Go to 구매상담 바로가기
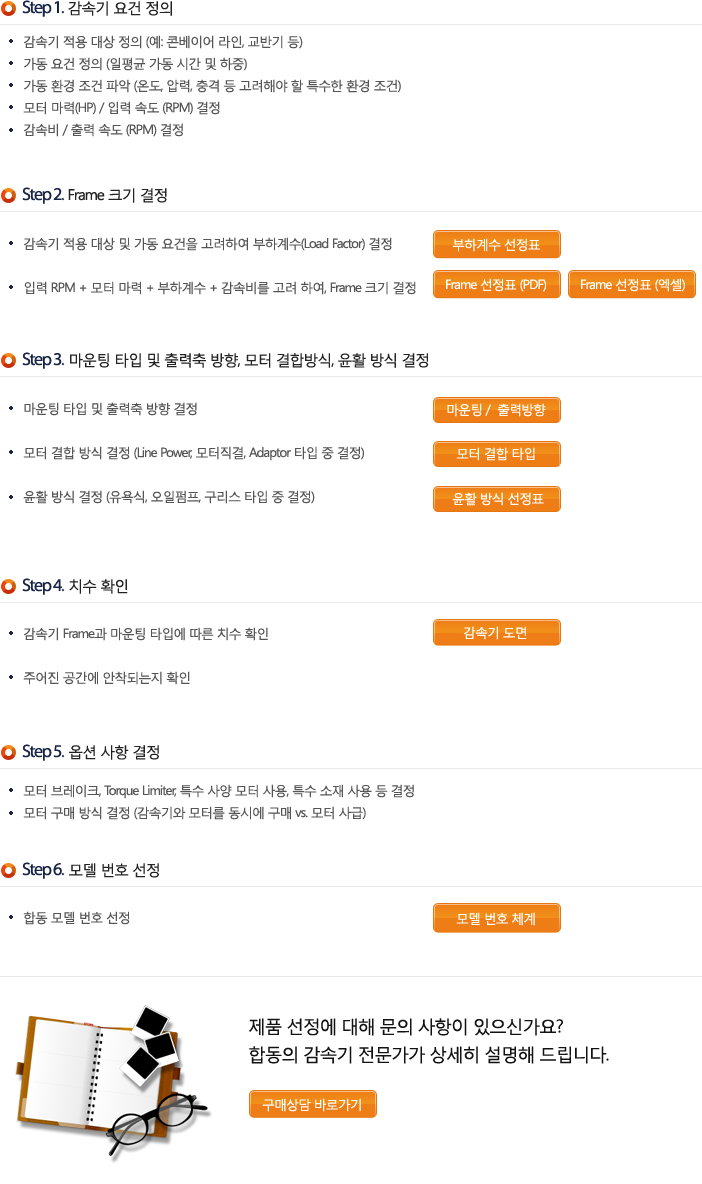This screenshot has height=1184, width=702. coord(313,1104)
